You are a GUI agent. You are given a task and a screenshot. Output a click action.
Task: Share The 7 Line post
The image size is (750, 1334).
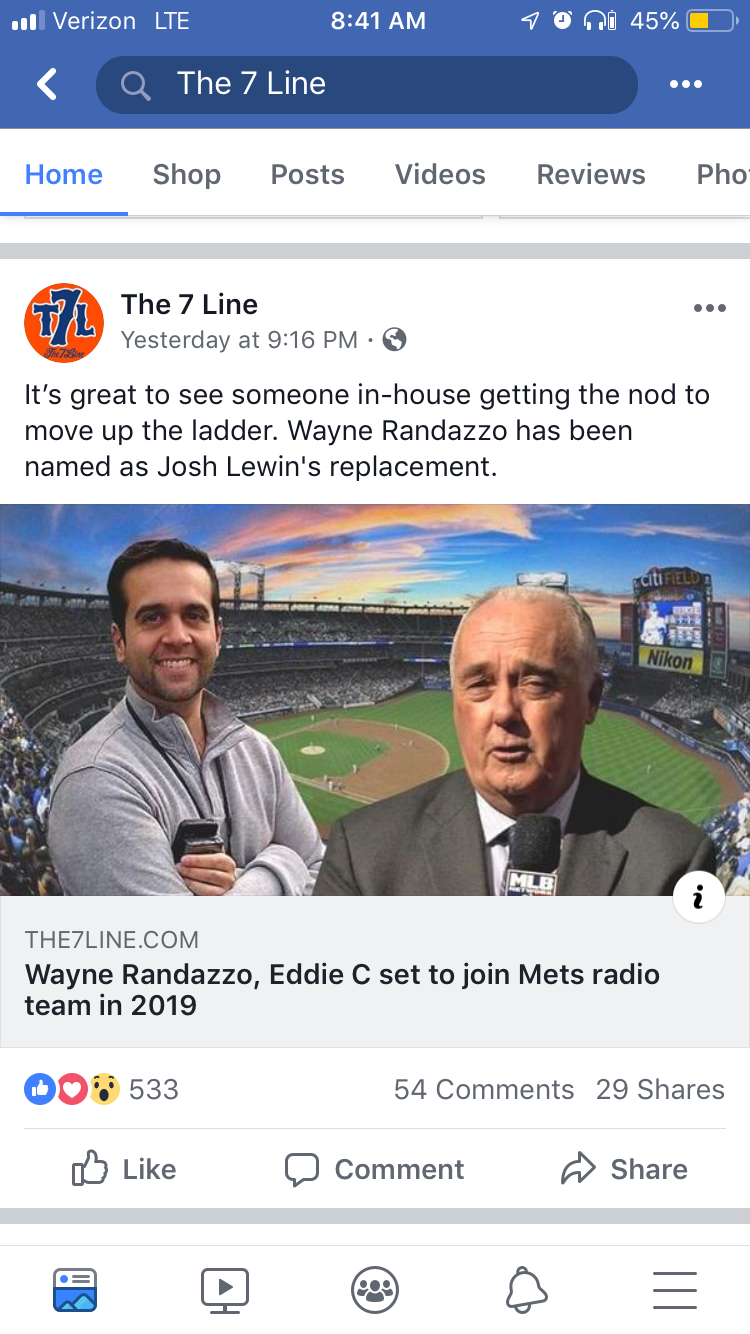[x=625, y=1169]
